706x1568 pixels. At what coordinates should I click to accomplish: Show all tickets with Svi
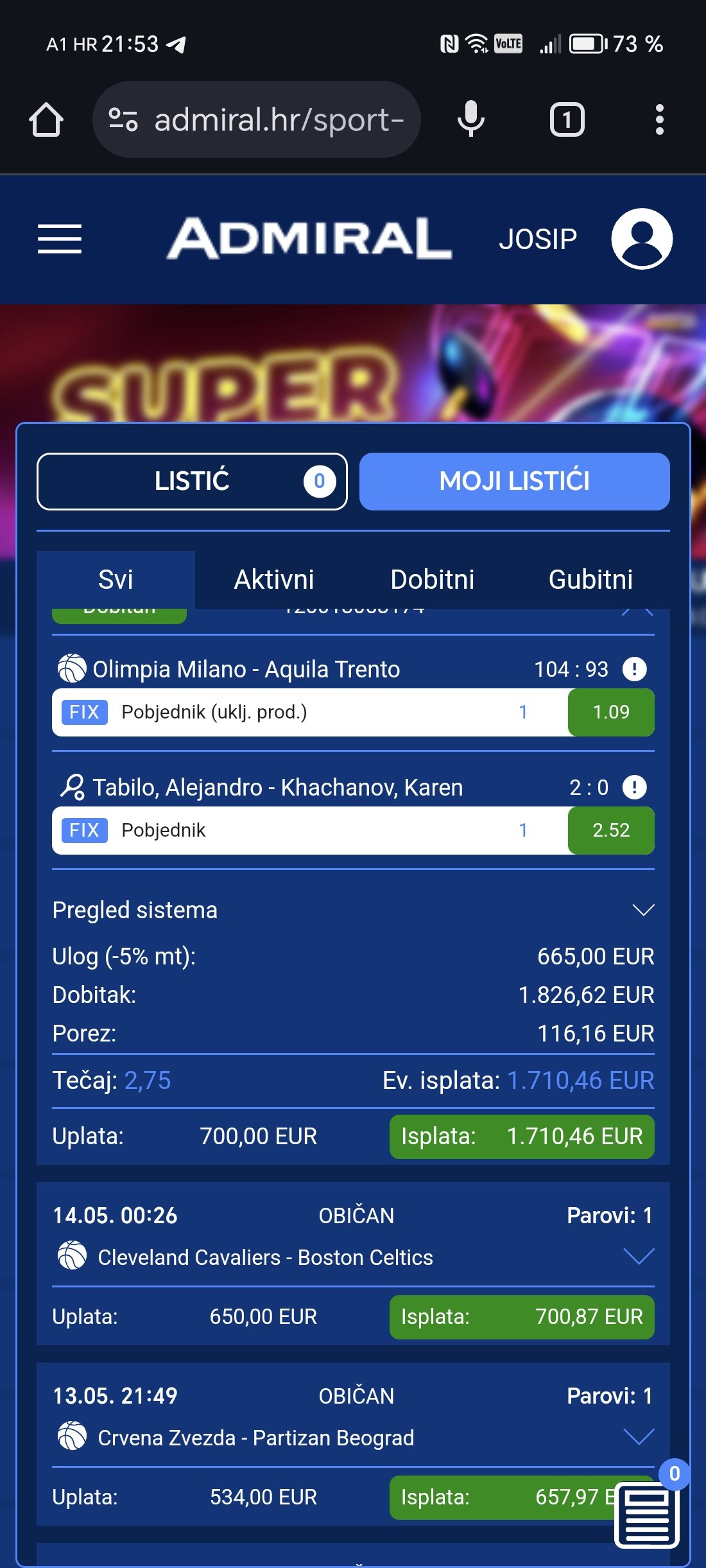tap(116, 579)
